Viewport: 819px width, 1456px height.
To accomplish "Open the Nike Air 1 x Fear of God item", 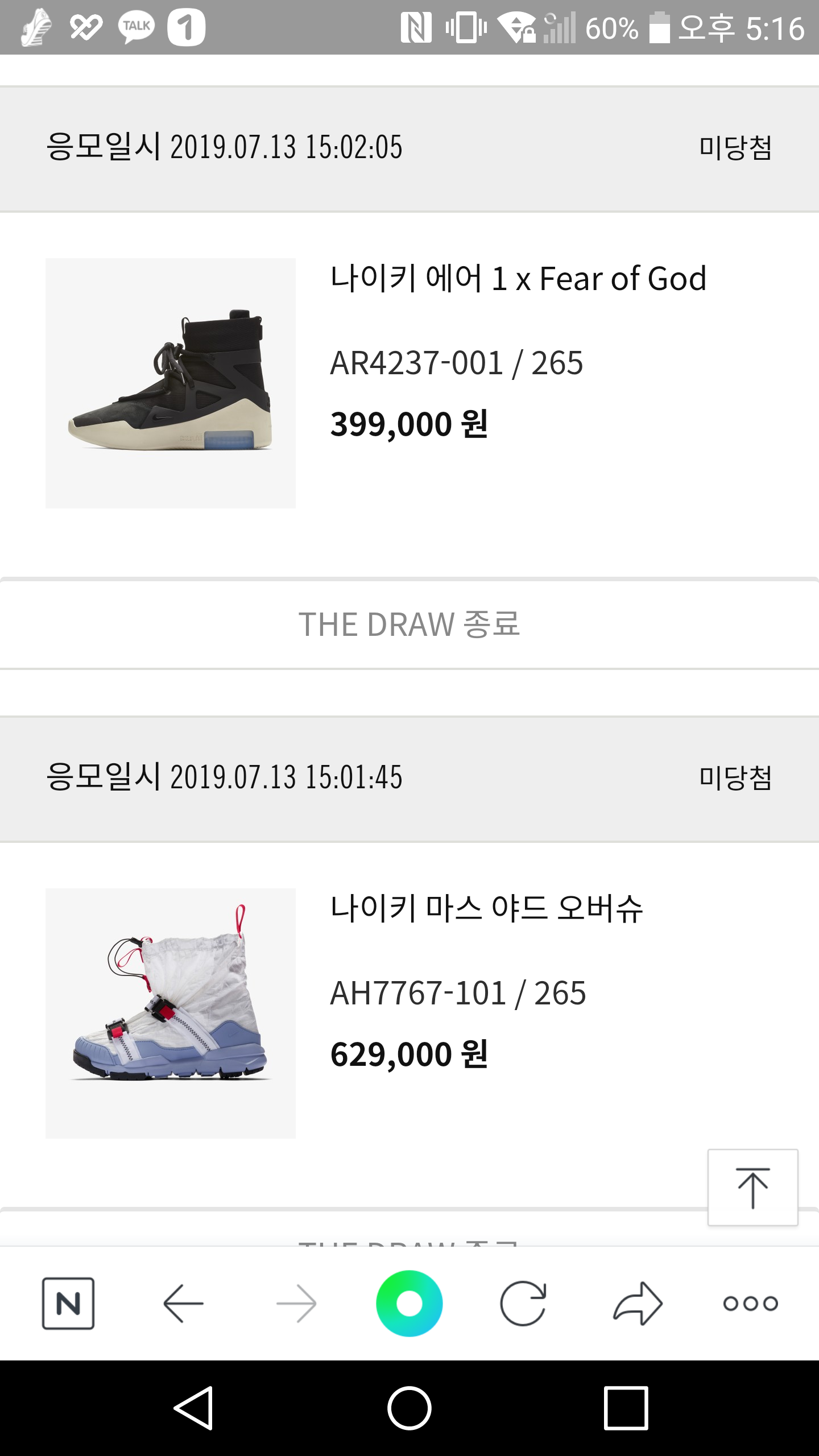I will pos(518,279).
